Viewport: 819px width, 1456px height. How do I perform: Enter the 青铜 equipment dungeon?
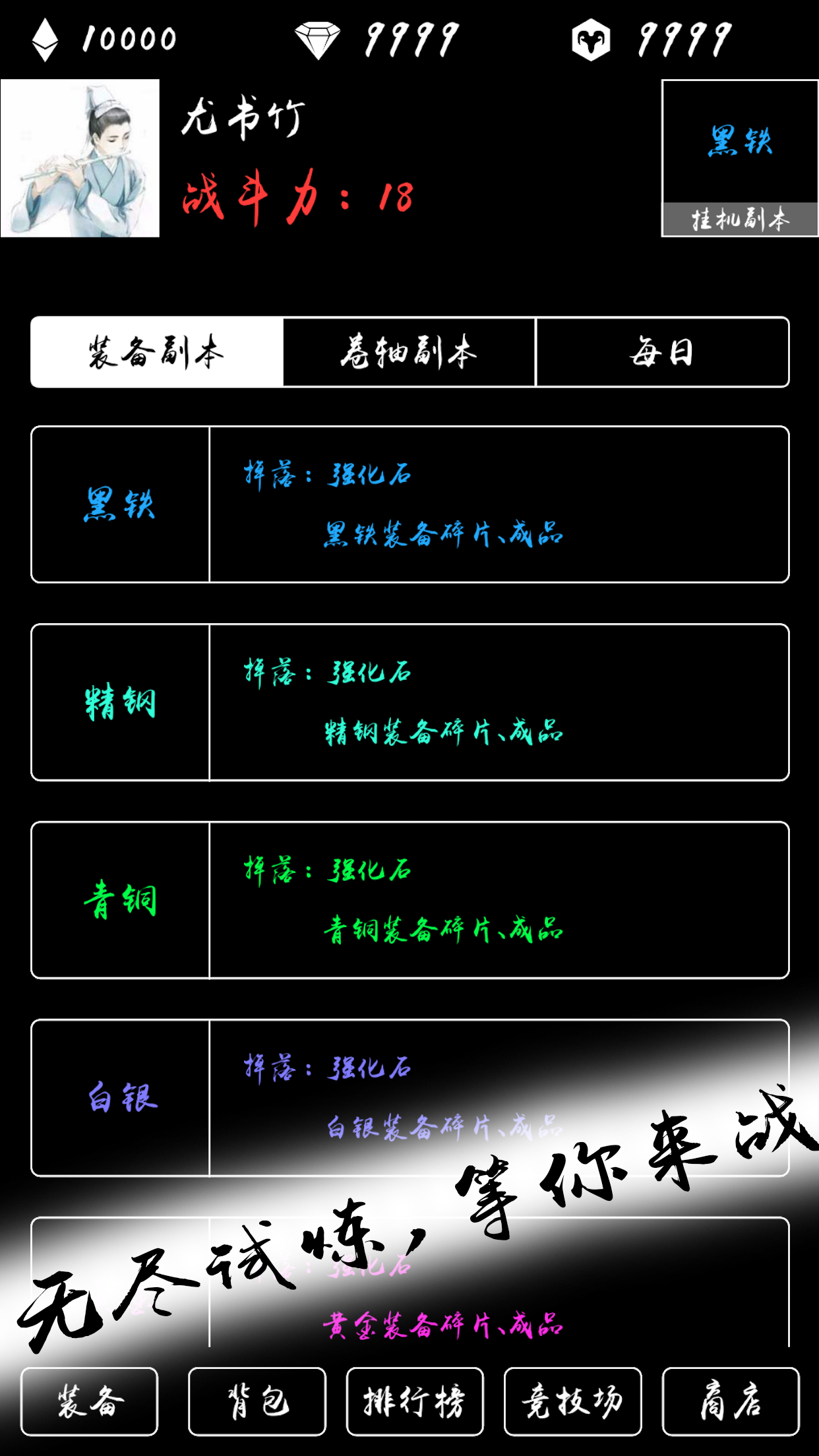(410, 900)
